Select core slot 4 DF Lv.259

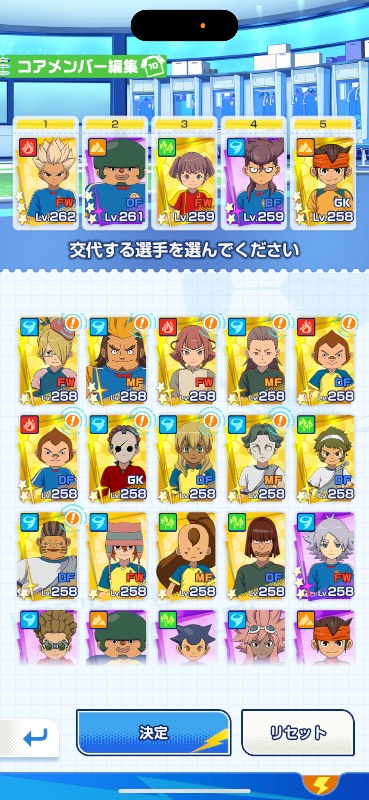point(254,173)
